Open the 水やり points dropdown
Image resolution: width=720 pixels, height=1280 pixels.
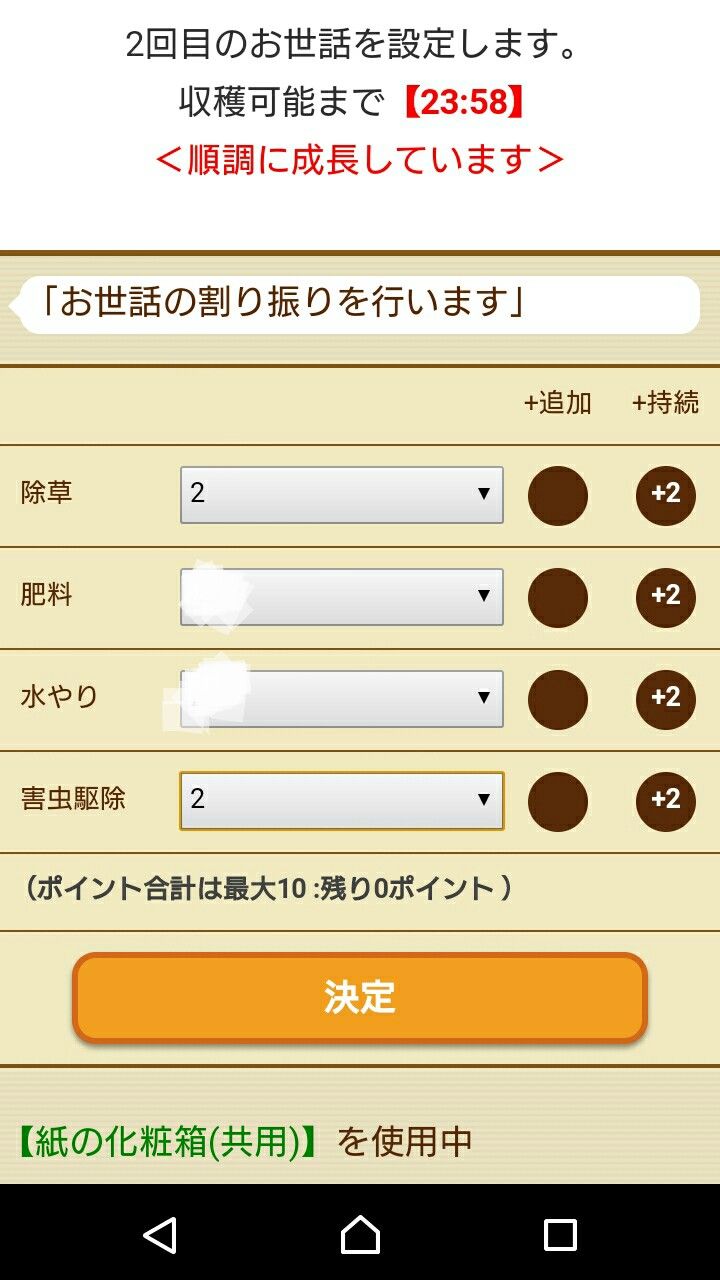341,698
